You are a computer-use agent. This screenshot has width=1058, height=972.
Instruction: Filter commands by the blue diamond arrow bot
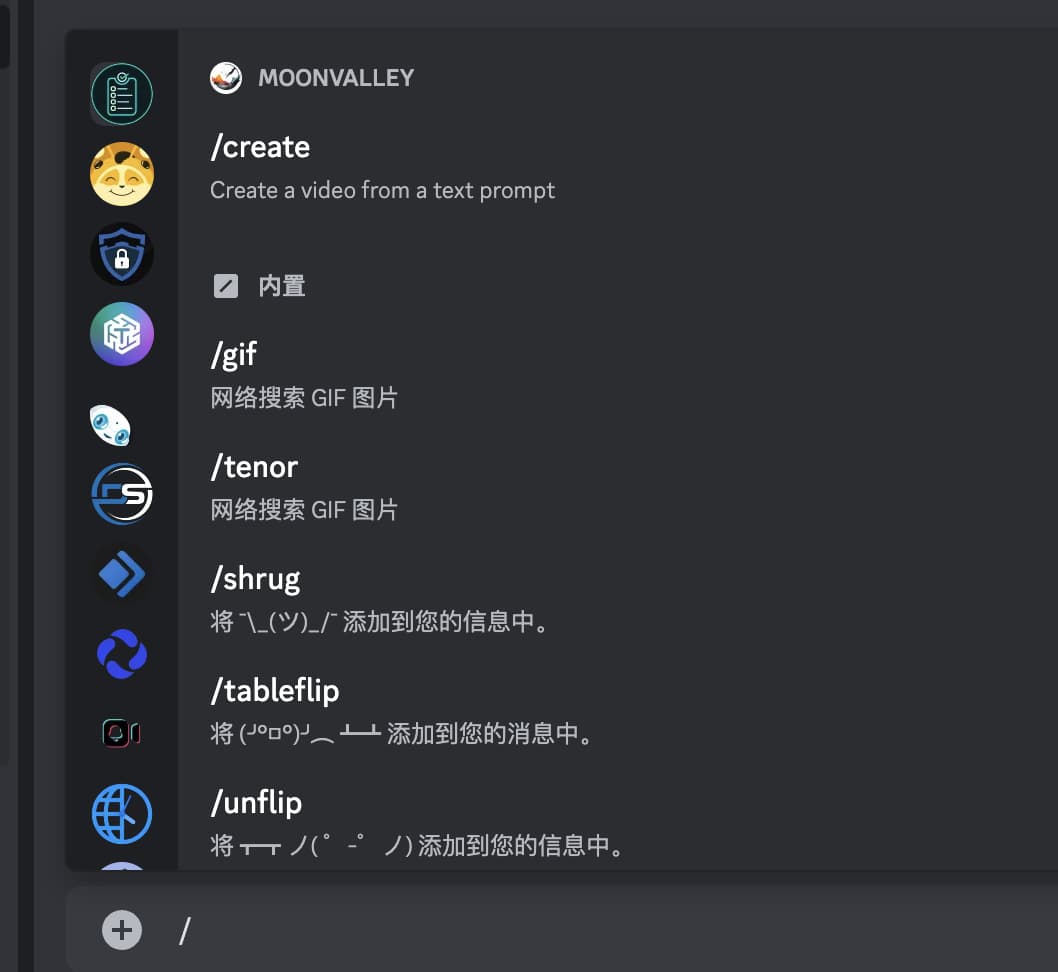coord(122,574)
